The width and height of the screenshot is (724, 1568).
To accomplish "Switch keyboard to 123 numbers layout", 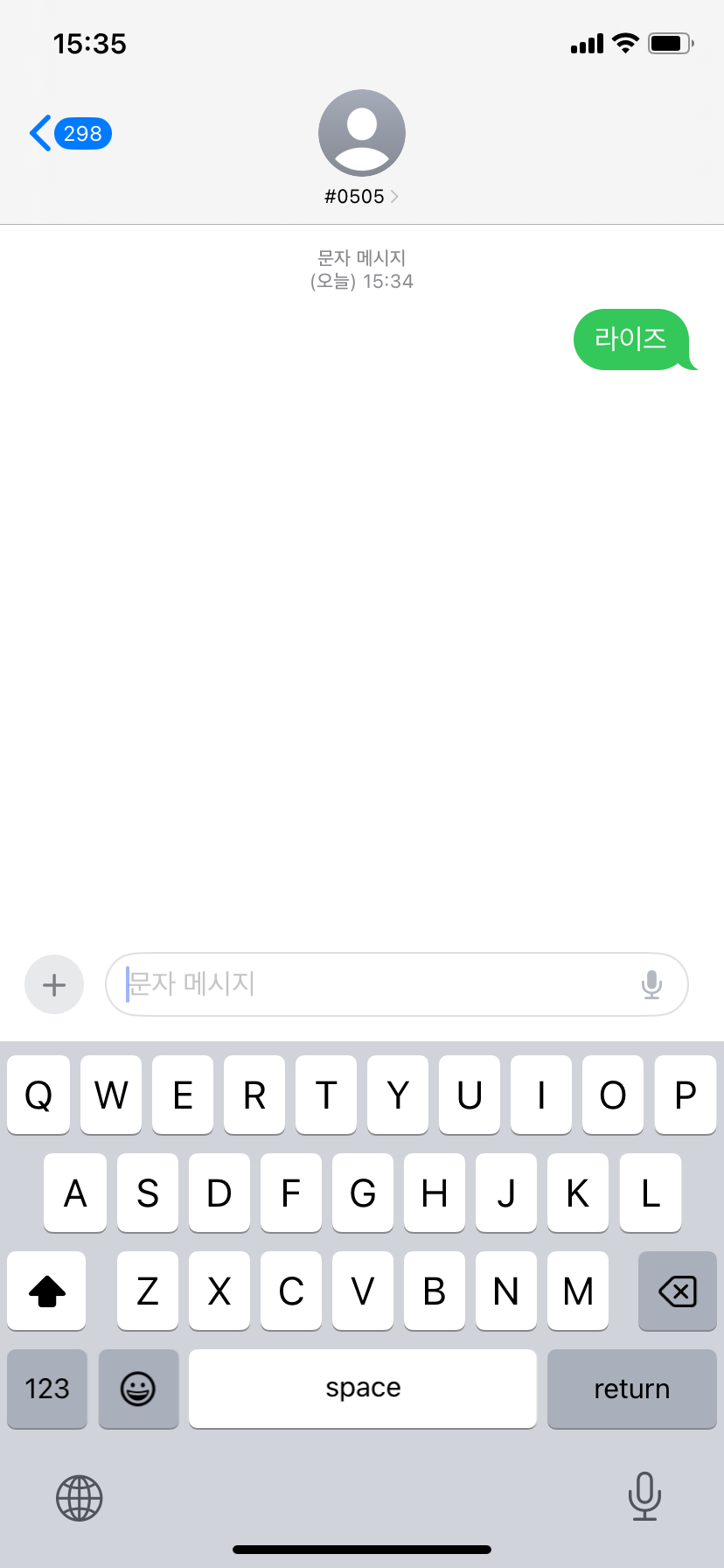I will 47,1389.
